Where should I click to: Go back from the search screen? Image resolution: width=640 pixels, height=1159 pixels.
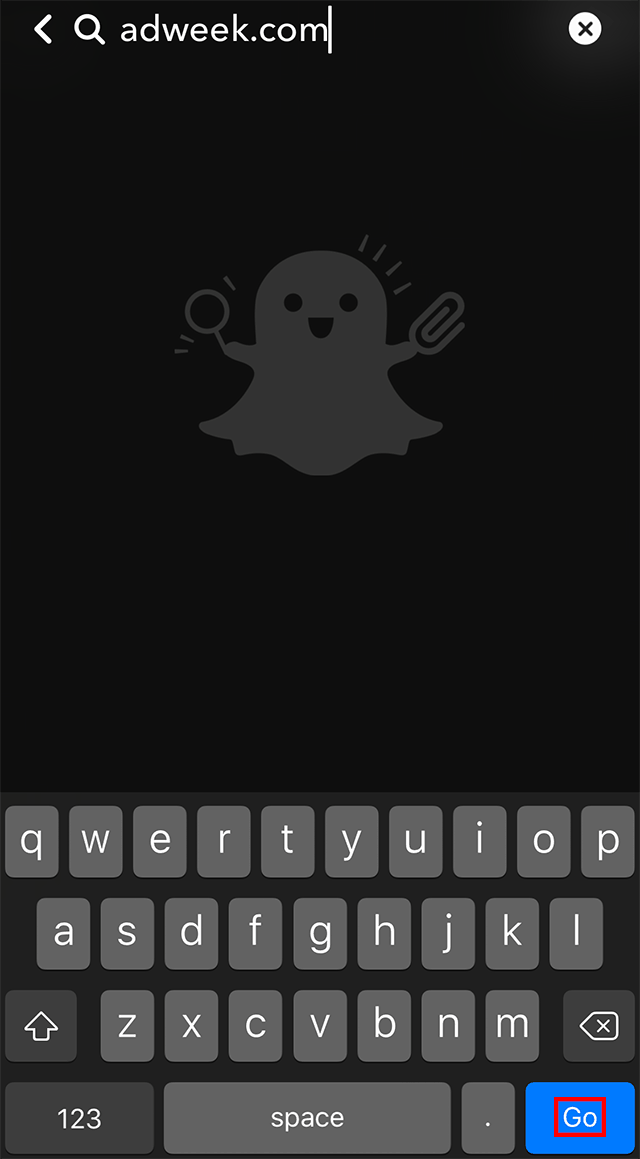click(43, 30)
